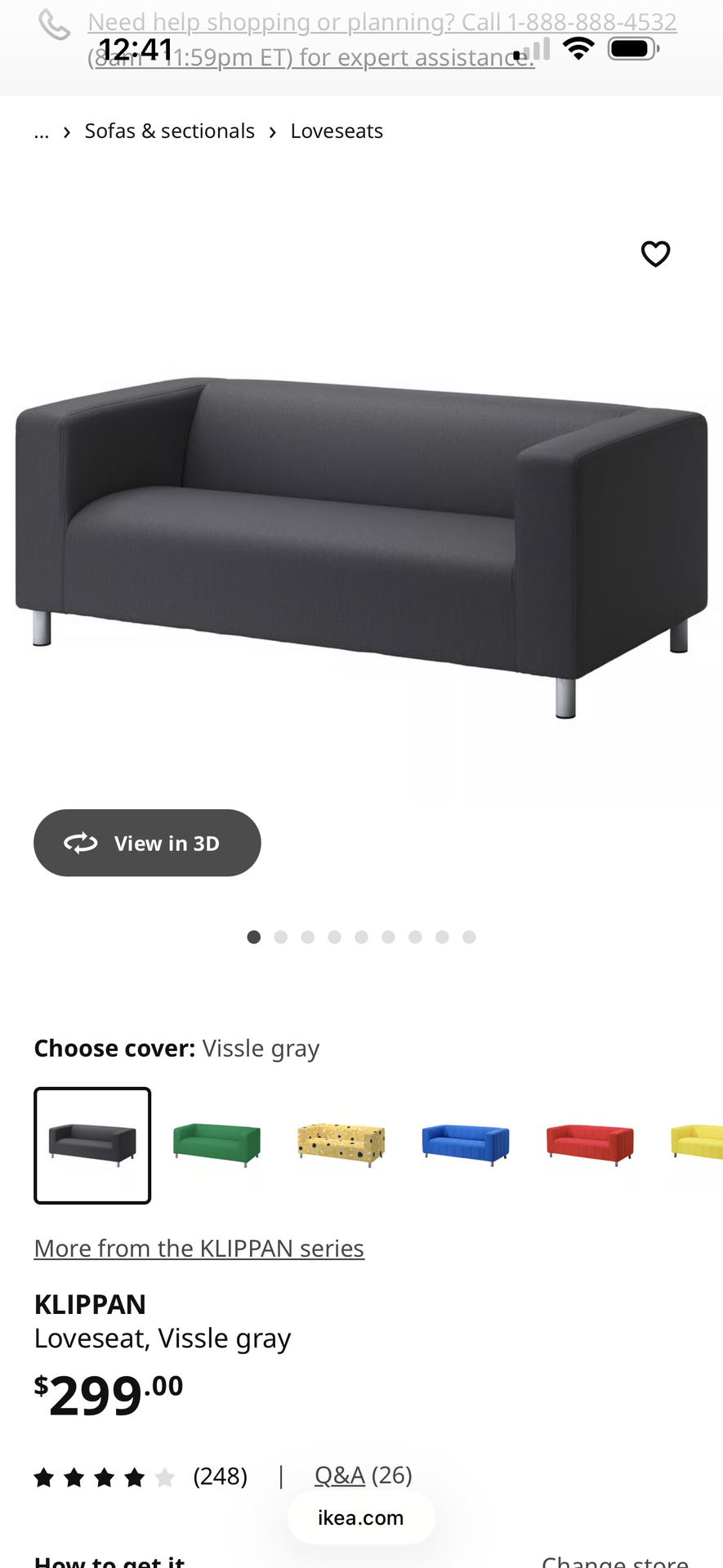Expand the collapsed breadcrumb ellipsis

pyautogui.click(x=42, y=131)
